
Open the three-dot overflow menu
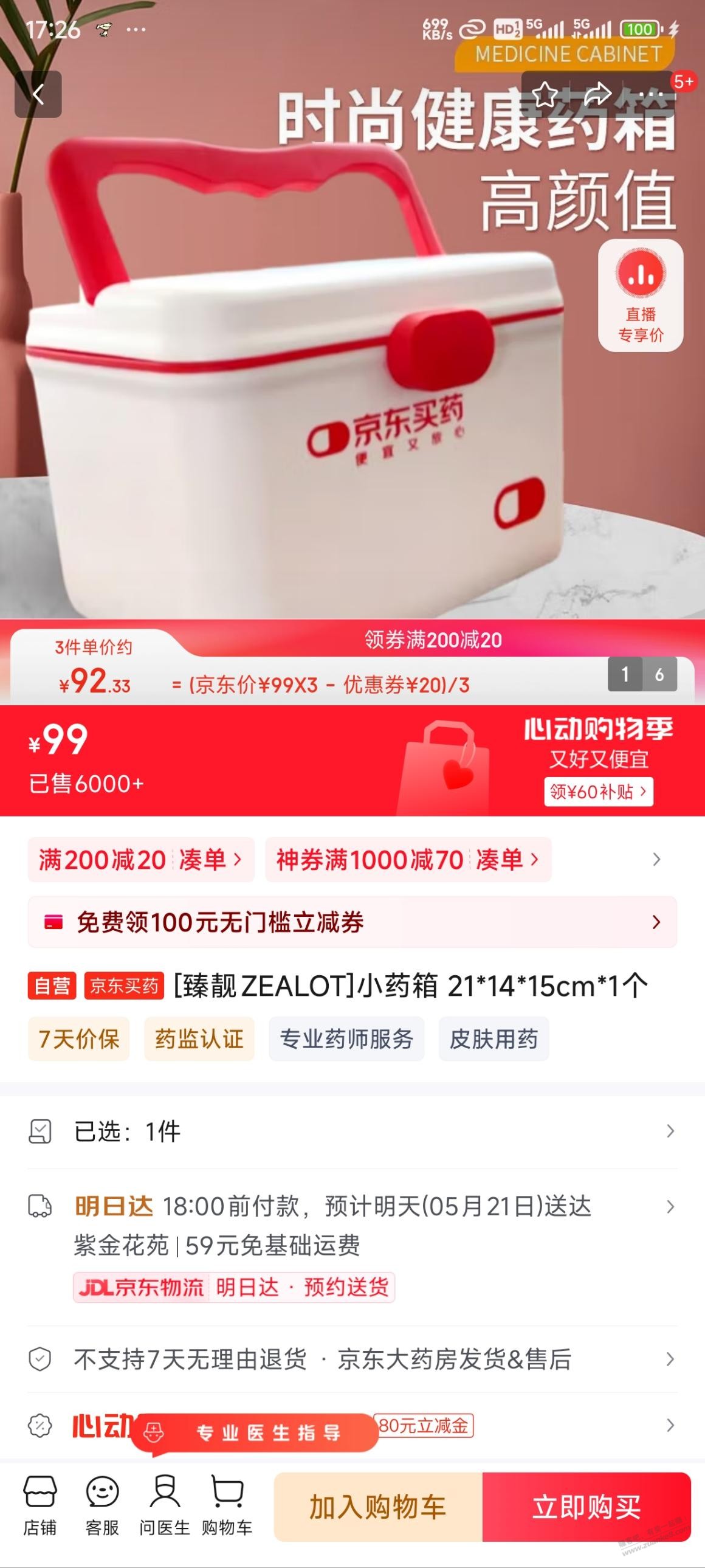(x=652, y=94)
